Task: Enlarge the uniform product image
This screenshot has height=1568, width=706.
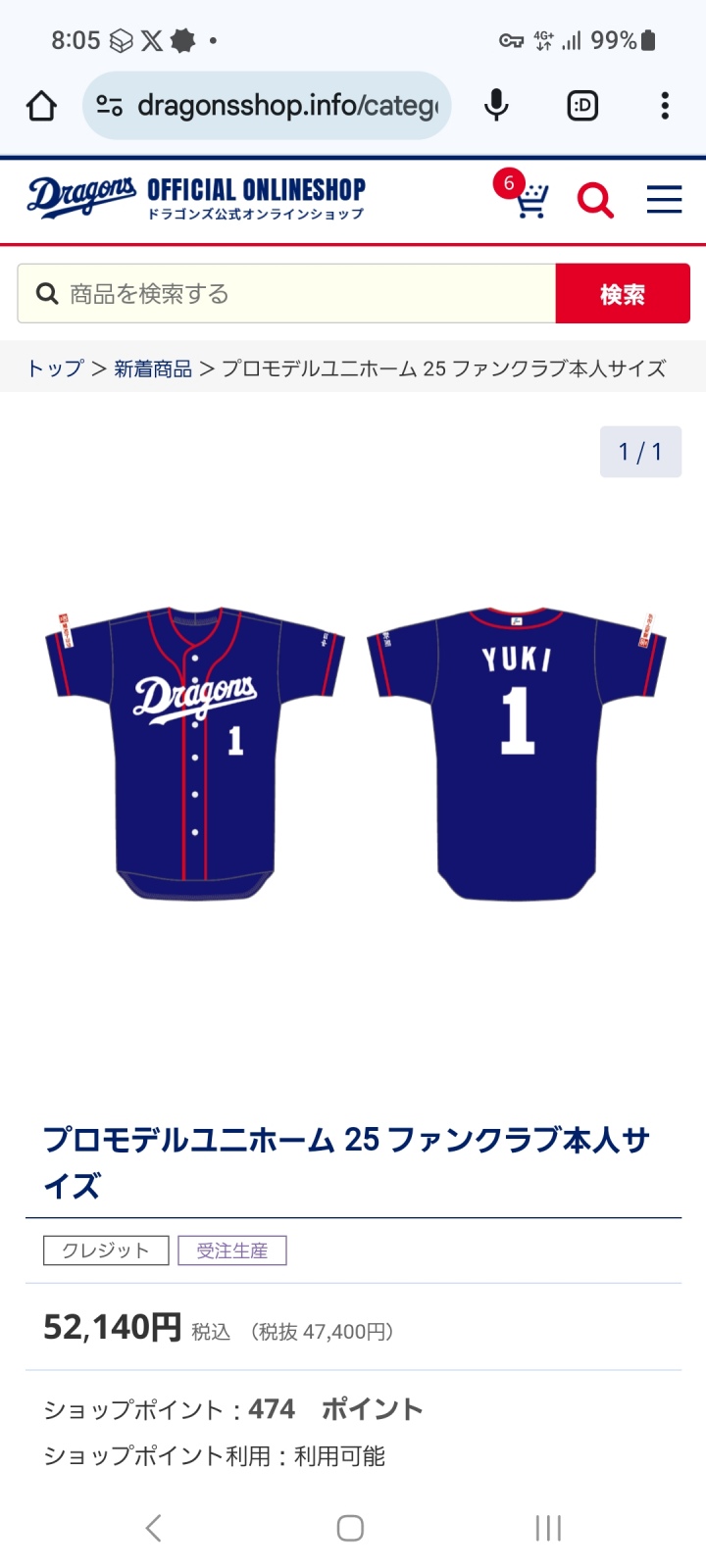Action: click(353, 753)
